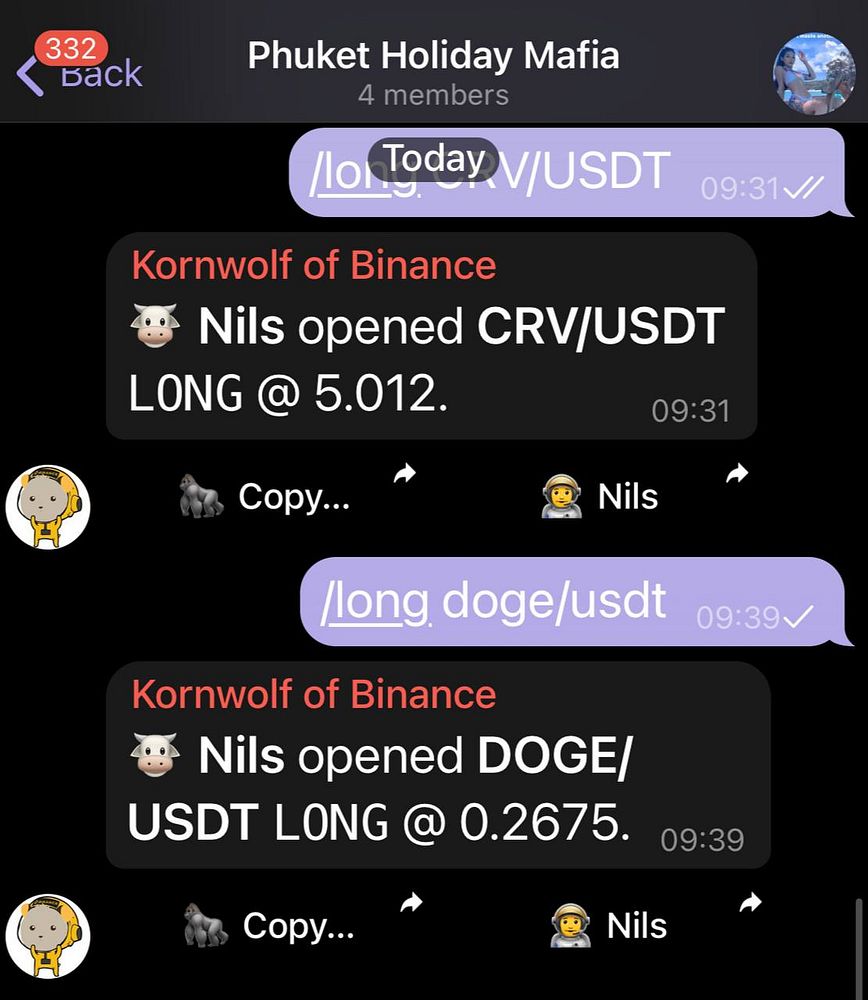The height and width of the screenshot is (1000, 868).
Task: Go back to the chat list
Action: (x=80, y=72)
